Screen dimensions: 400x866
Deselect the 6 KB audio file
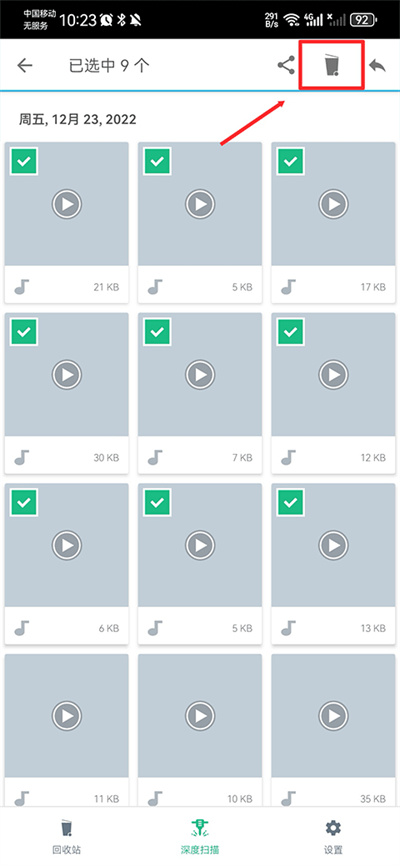coord(24,503)
